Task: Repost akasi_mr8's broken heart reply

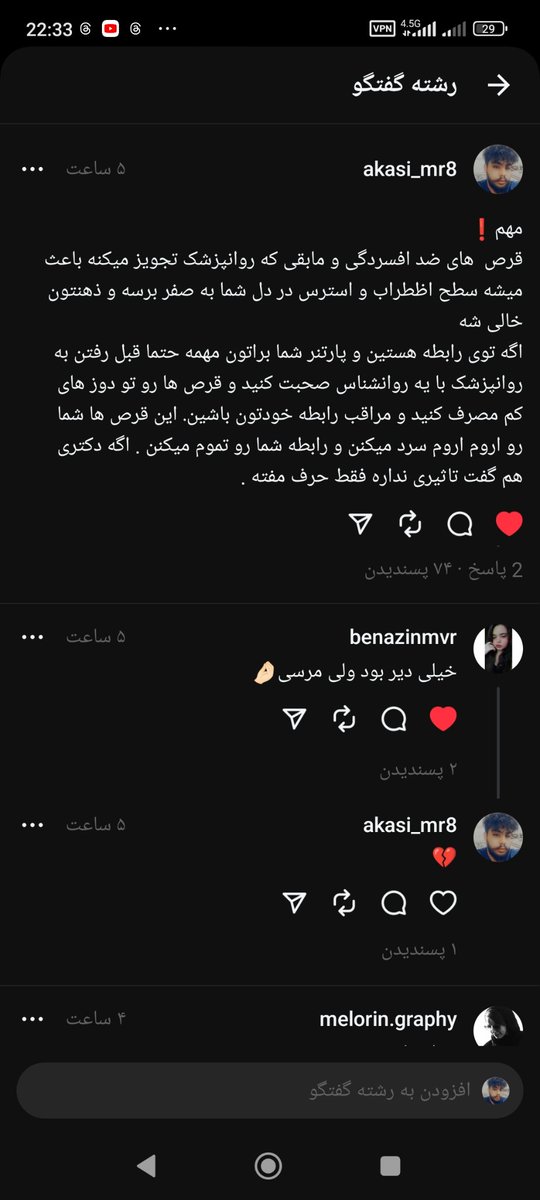Action: point(343,903)
